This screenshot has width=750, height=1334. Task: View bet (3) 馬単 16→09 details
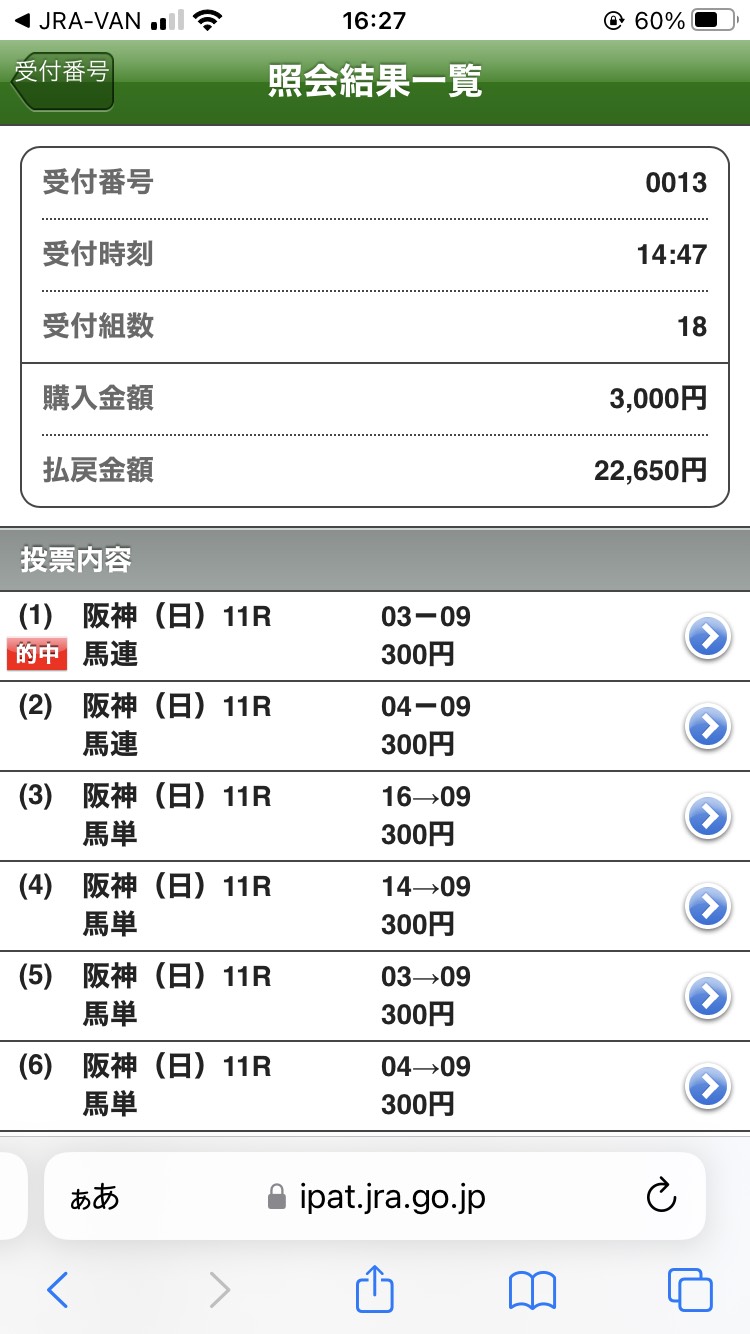click(x=708, y=816)
